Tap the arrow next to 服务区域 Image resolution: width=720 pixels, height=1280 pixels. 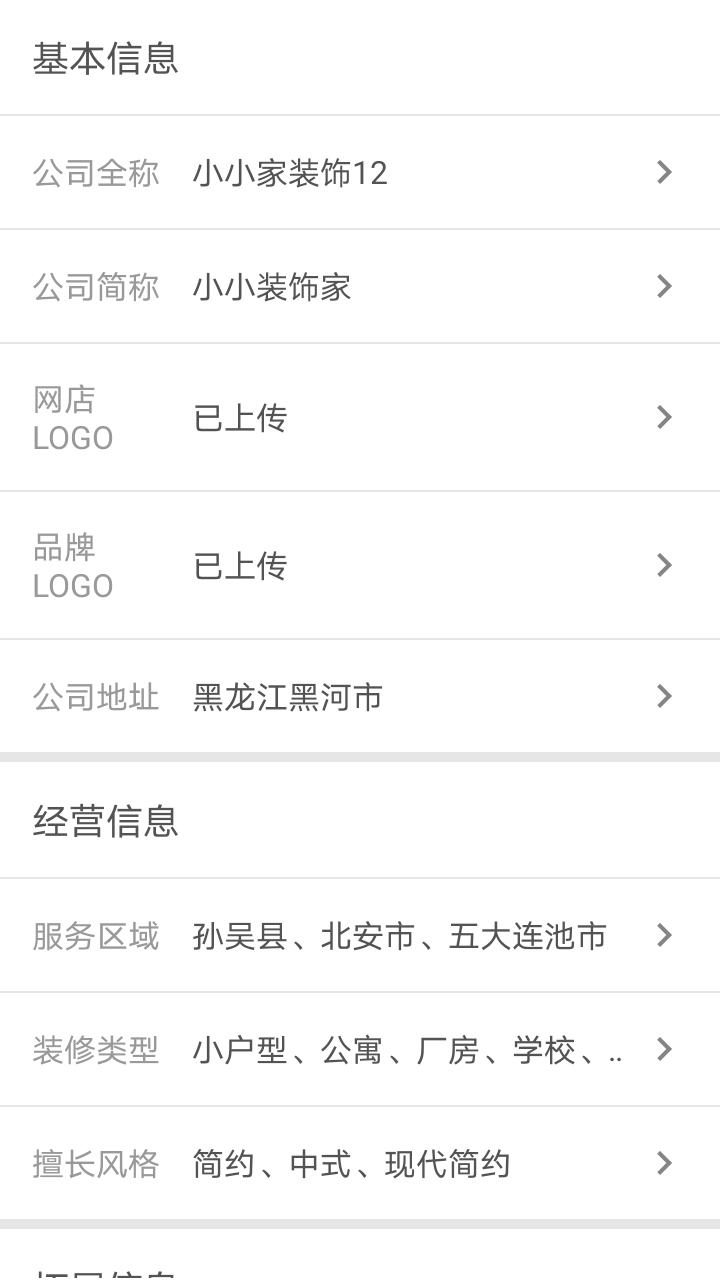[664, 936]
